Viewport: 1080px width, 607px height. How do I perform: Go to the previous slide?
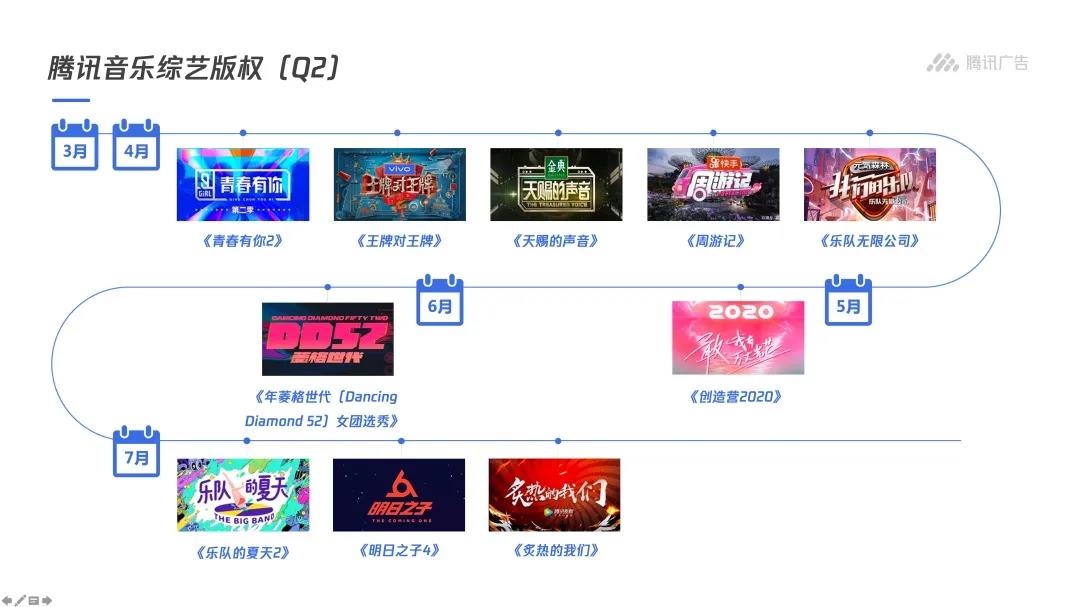pos(7,600)
